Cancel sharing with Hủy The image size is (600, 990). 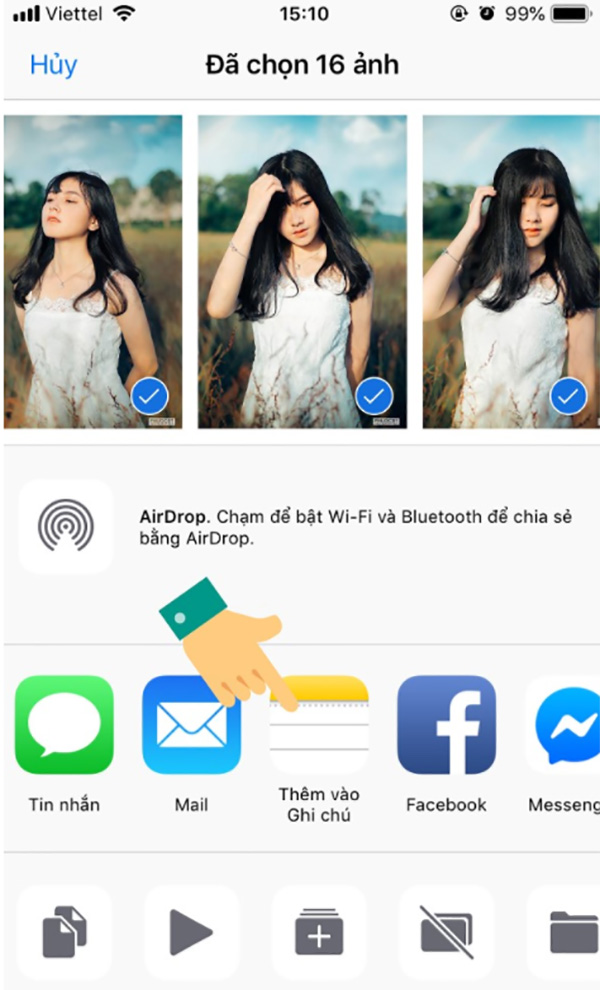point(54,65)
